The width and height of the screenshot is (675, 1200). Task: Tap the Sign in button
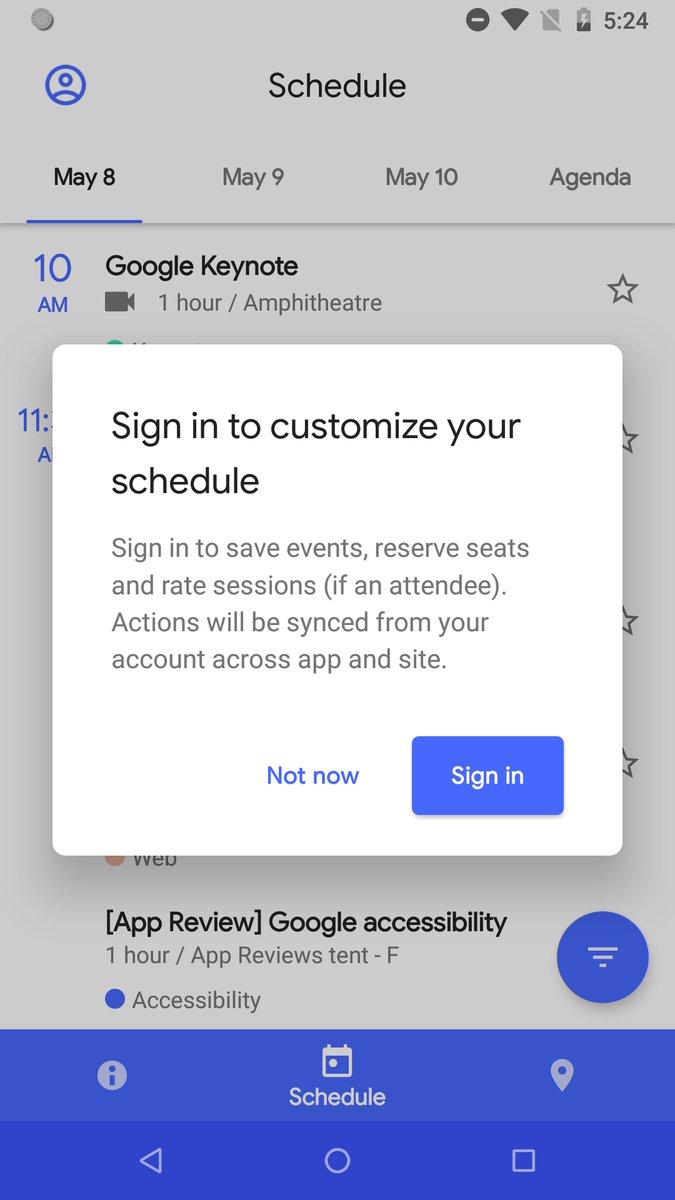pyautogui.click(x=487, y=776)
